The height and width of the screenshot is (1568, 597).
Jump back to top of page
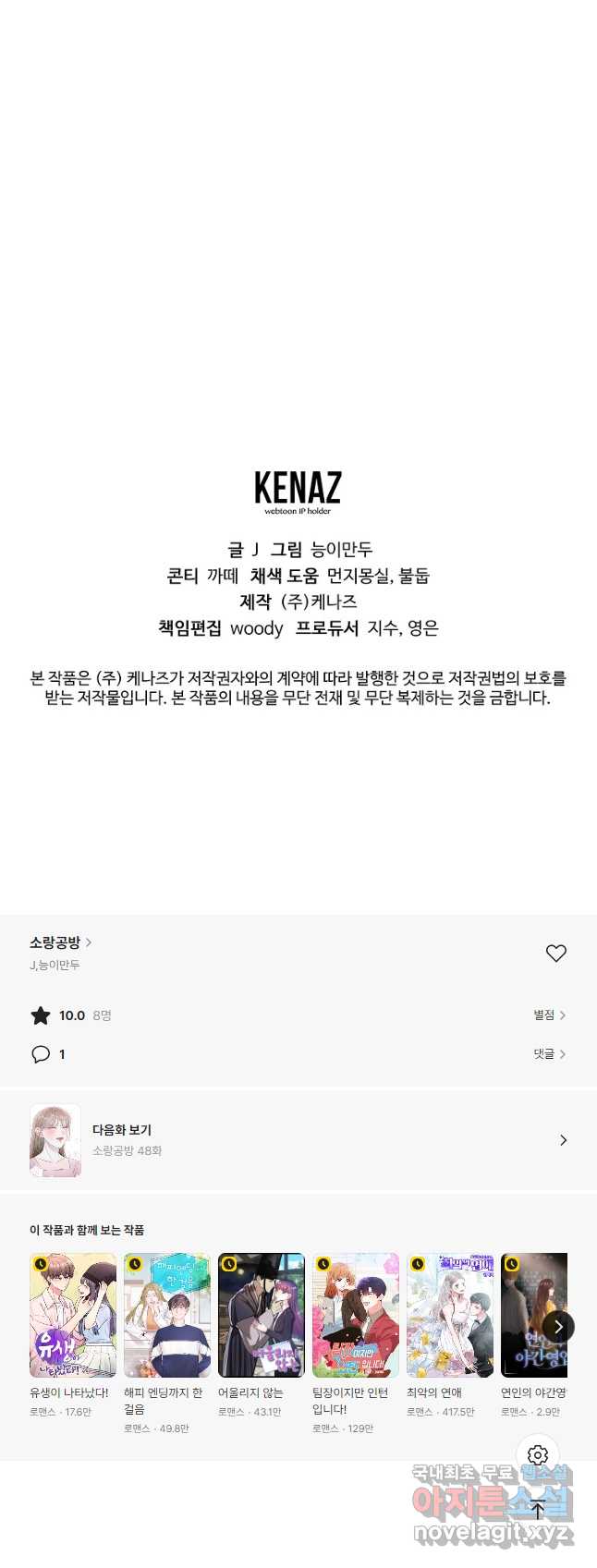538,1510
